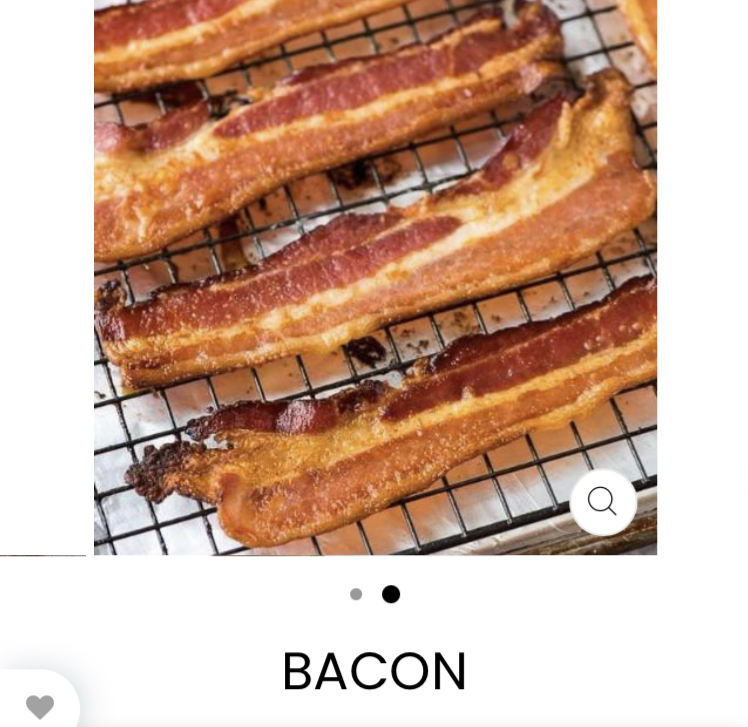Image resolution: width=748 pixels, height=727 pixels.
Task: Zoom into the bacon product image
Action: pyautogui.click(x=602, y=501)
